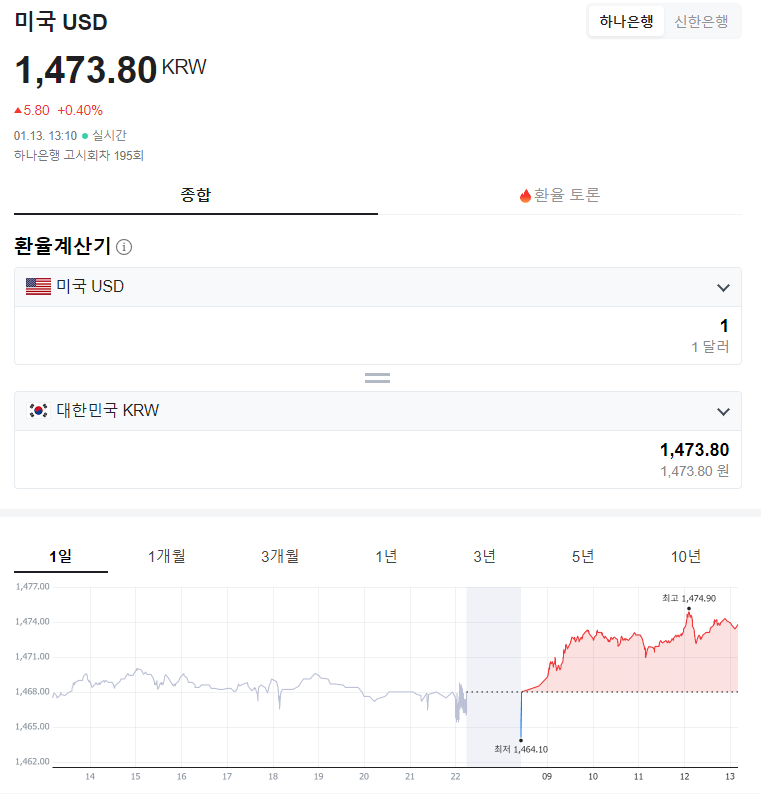
Task: Select the 하나은행 bank option
Action: point(626,21)
